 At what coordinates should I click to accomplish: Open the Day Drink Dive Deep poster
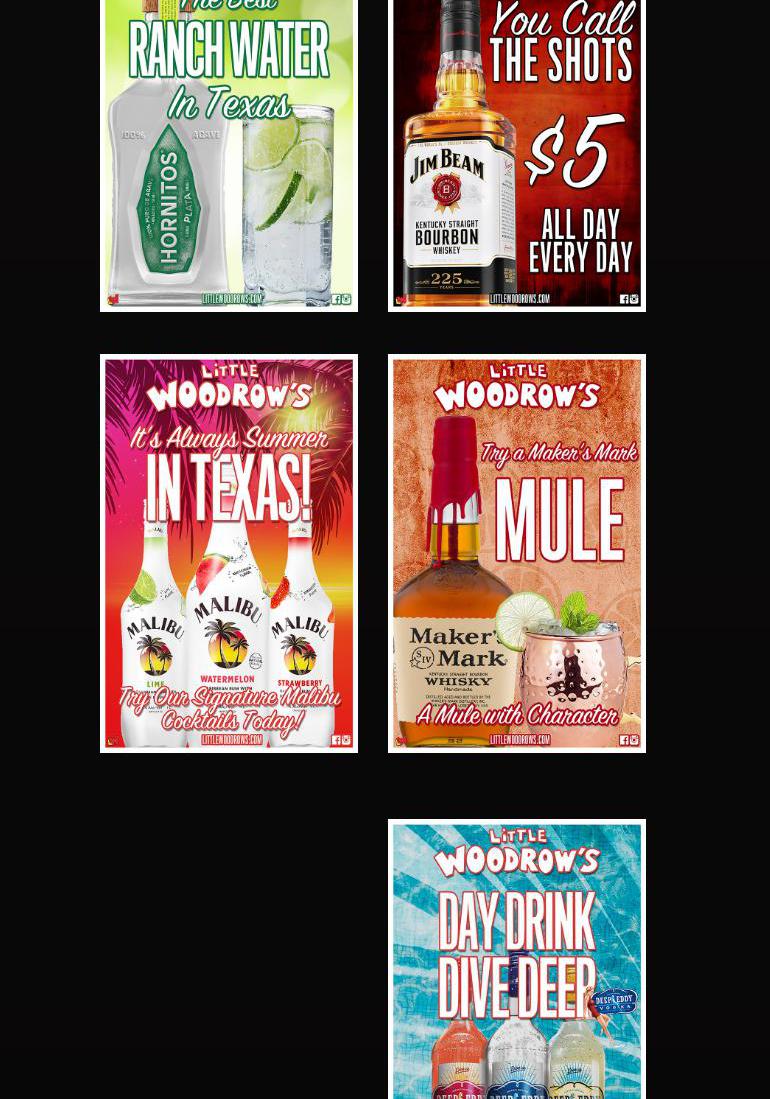pyautogui.click(x=516, y=960)
